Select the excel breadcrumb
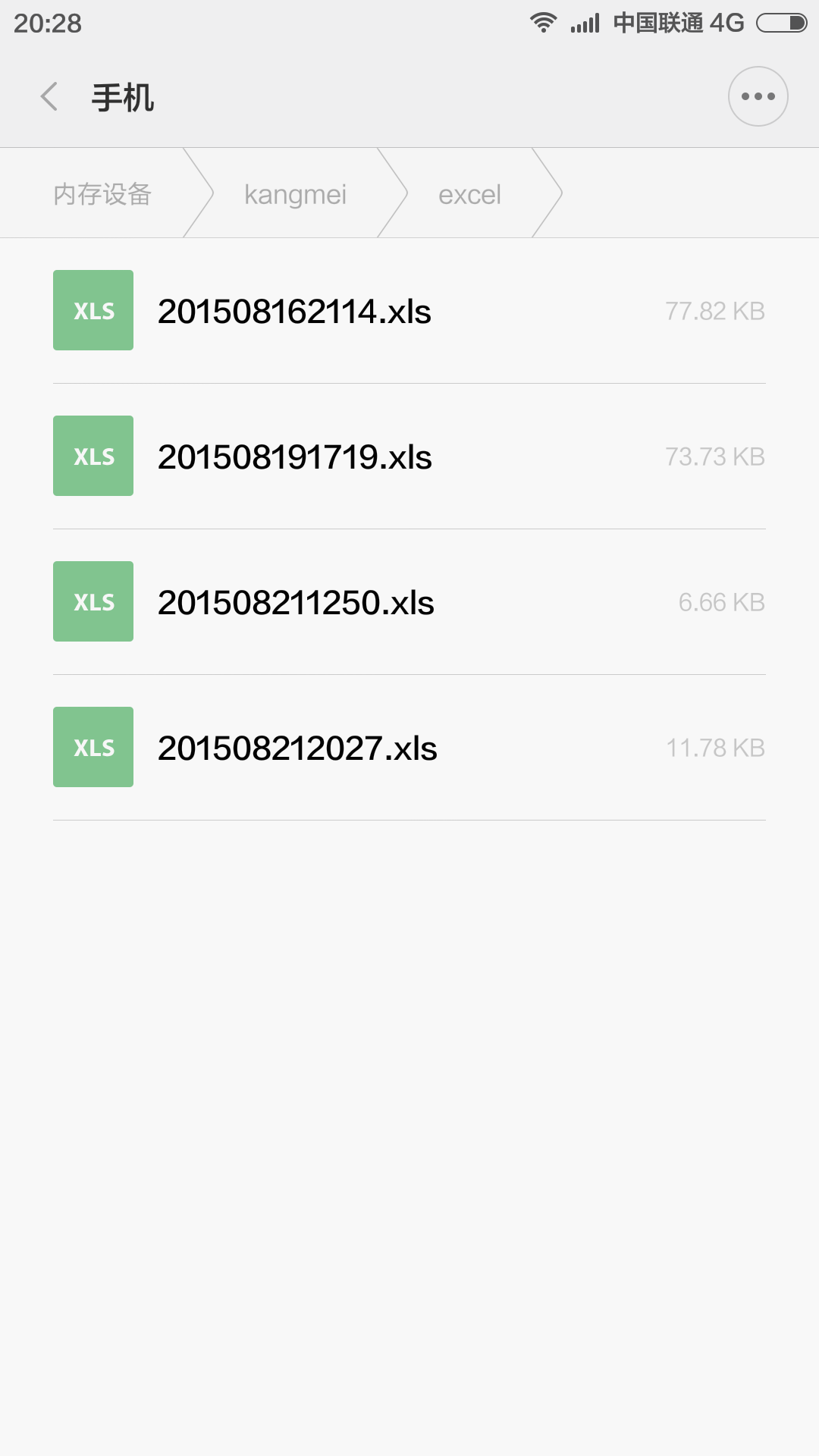 click(469, 194)
